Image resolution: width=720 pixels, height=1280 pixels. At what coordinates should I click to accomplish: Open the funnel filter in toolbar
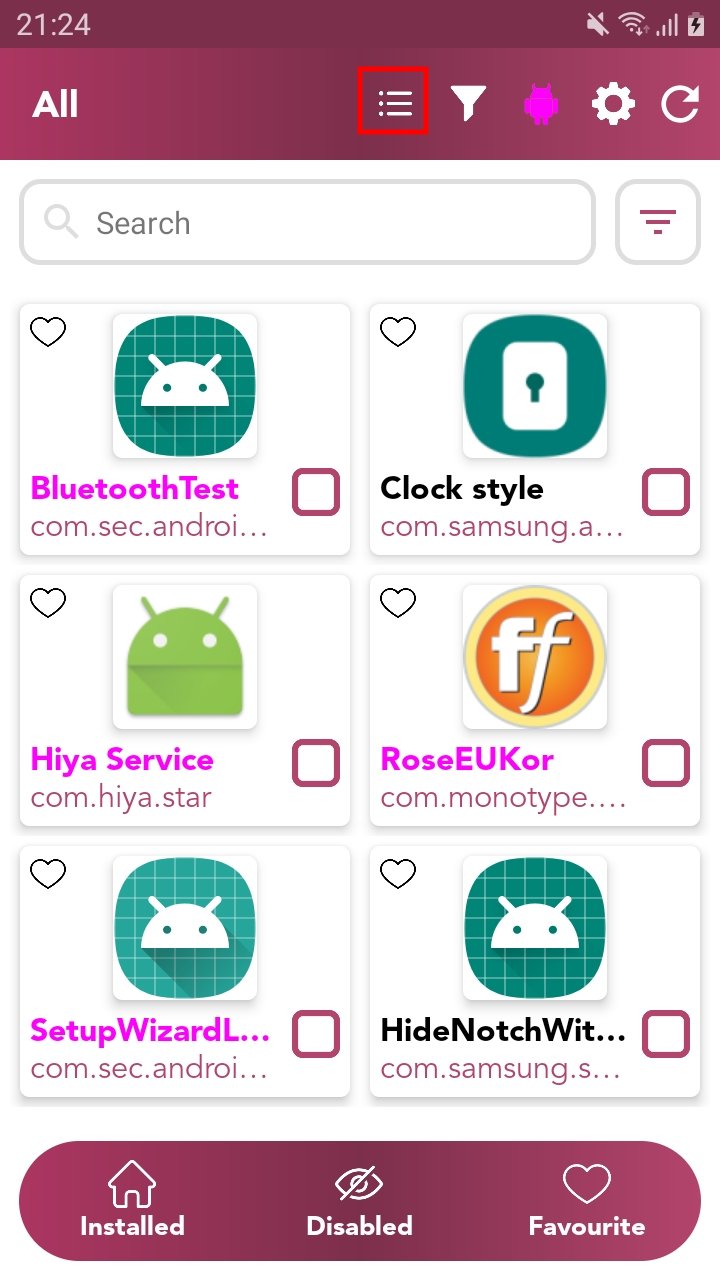tap(468, 103)
